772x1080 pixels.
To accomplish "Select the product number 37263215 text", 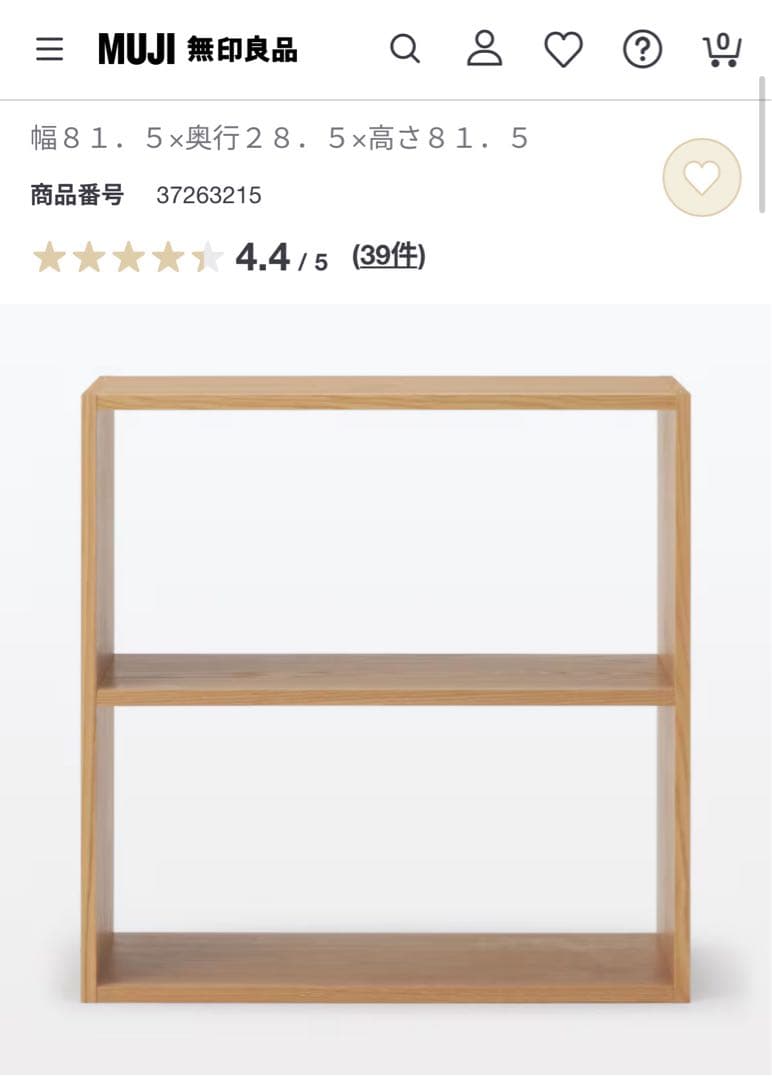I will [x=207, y=196].
